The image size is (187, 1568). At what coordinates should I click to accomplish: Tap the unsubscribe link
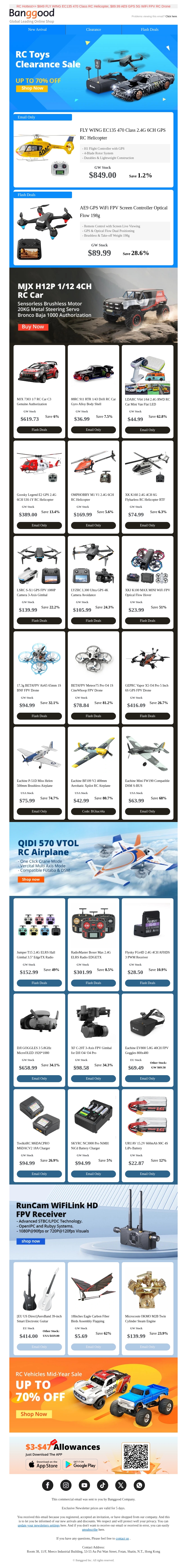tap(90, 1529)
